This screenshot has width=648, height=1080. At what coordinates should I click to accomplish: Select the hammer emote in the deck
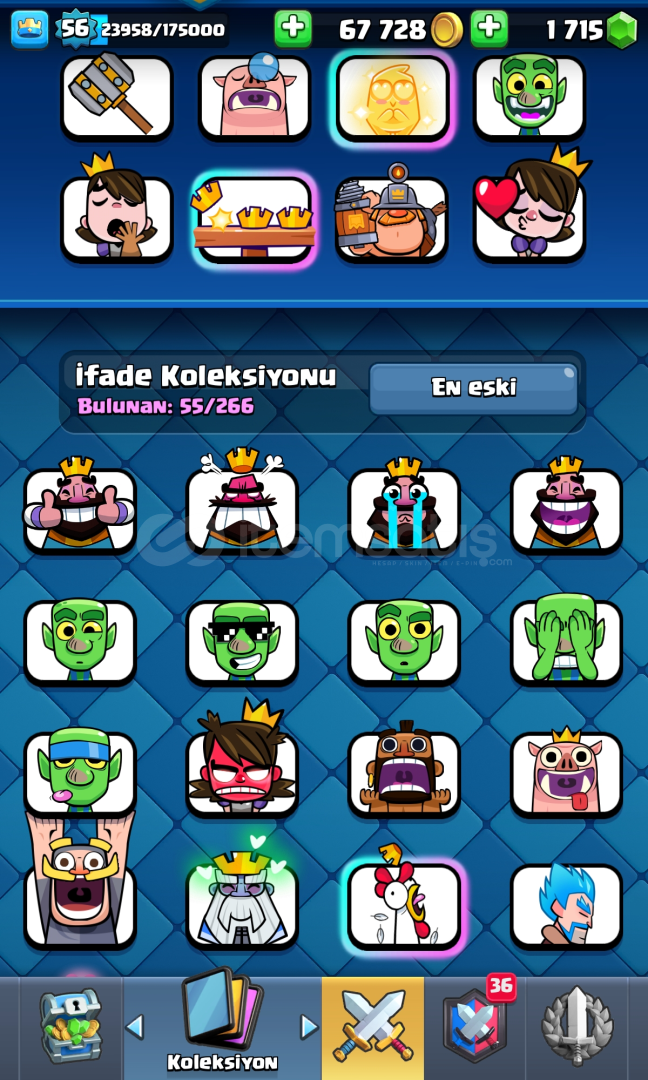116,98
